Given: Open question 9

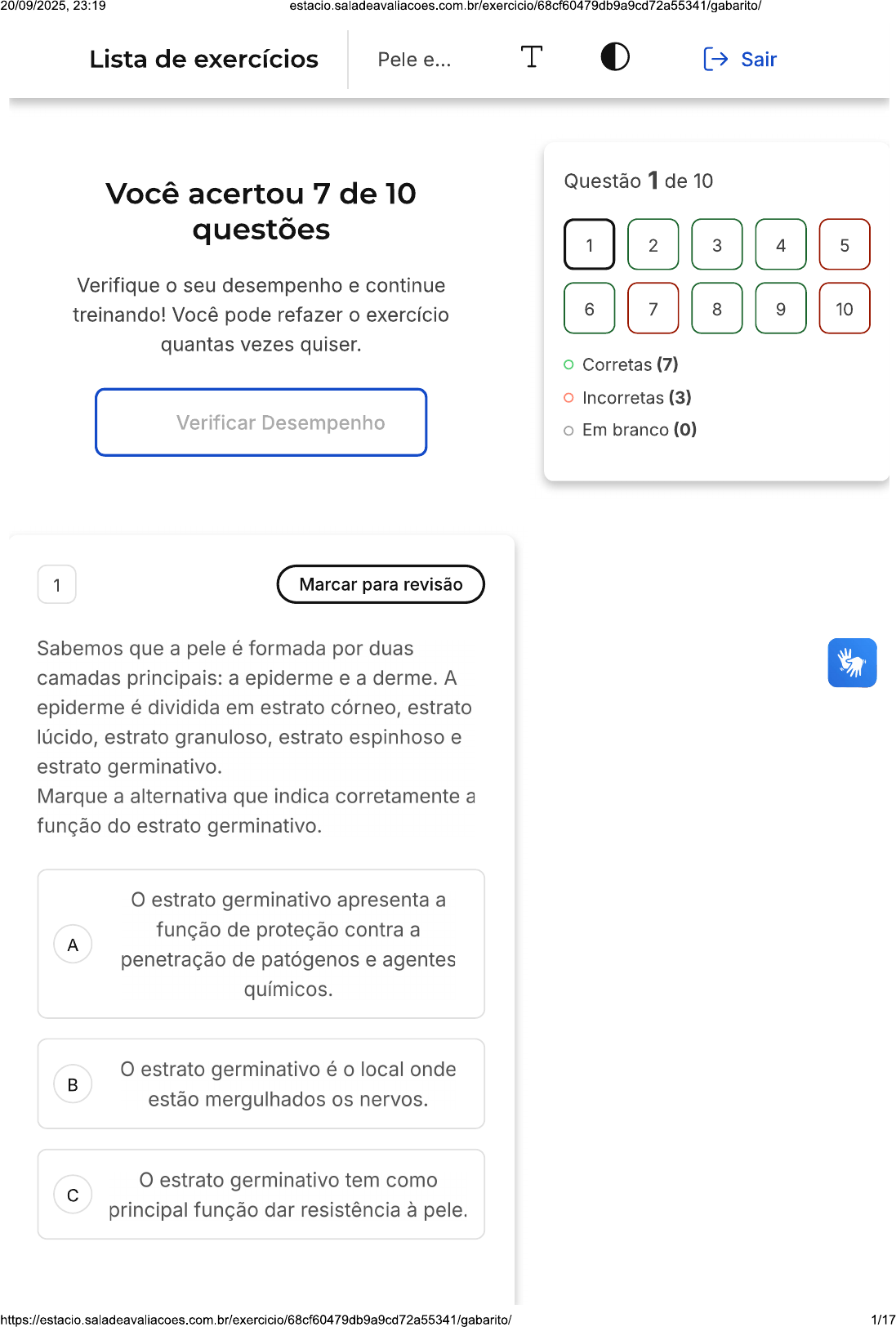Looking at the screenshot, I should click(780, 308).
